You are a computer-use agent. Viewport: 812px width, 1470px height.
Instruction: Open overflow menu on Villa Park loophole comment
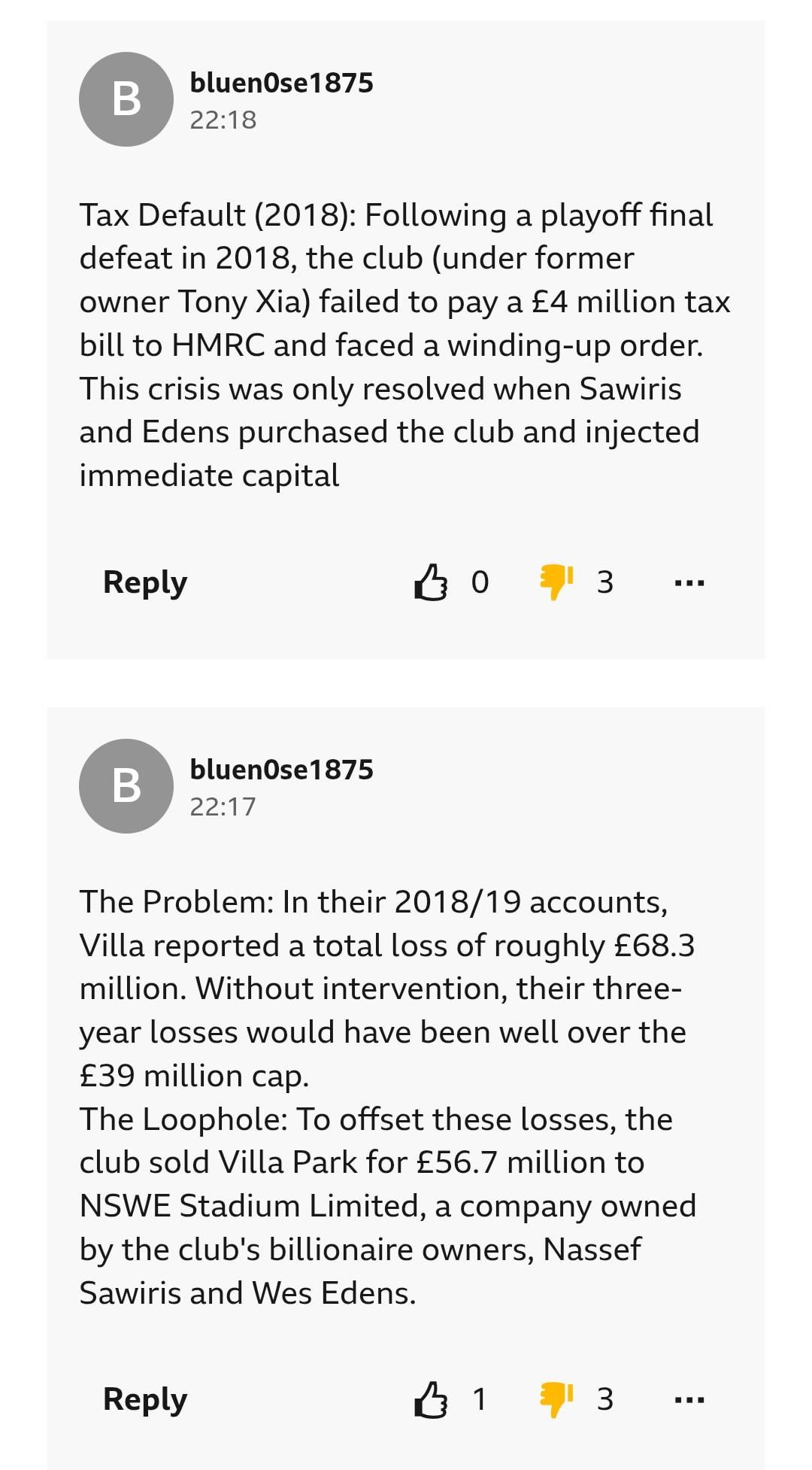pyautogui.click(x=689, y=1399)
